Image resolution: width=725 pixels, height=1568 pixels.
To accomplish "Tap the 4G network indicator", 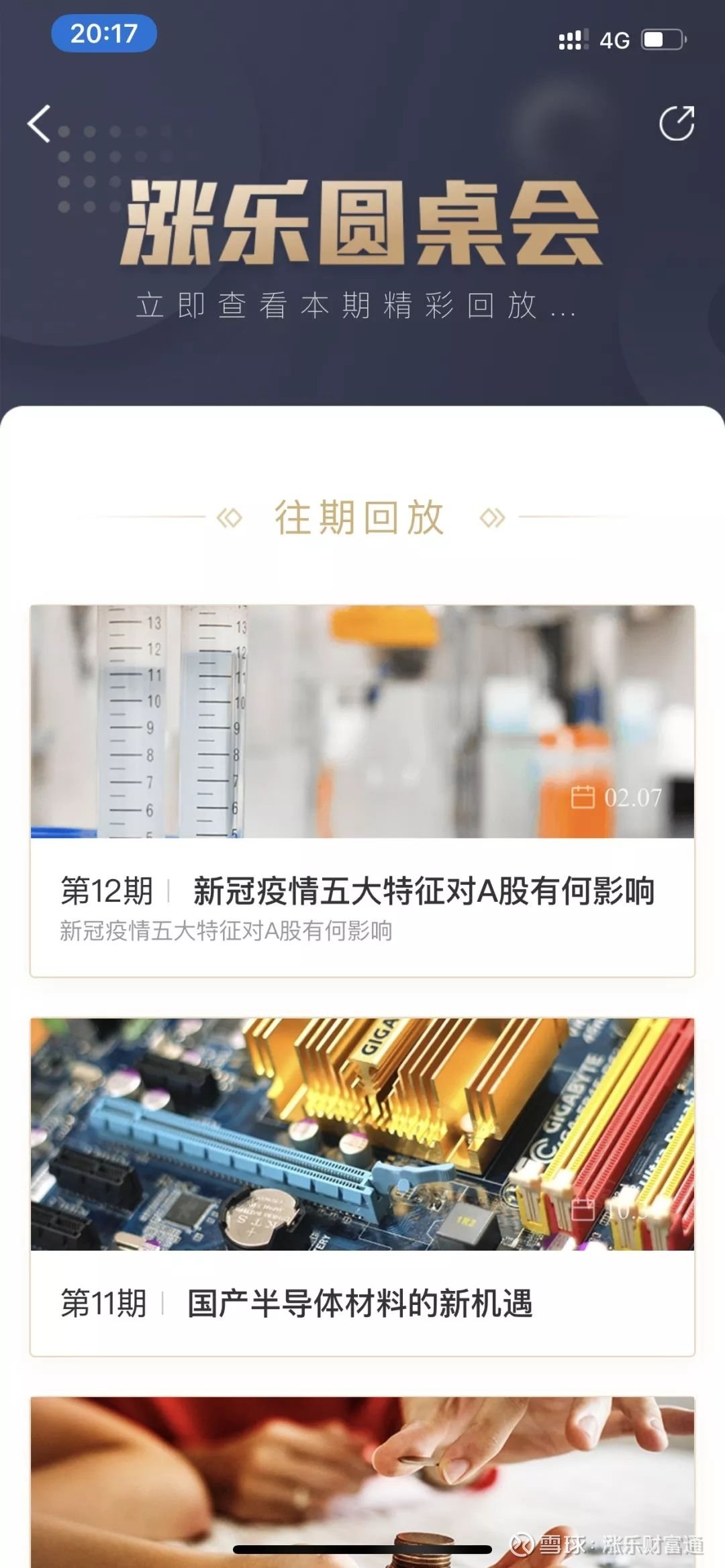I will 612,40.
